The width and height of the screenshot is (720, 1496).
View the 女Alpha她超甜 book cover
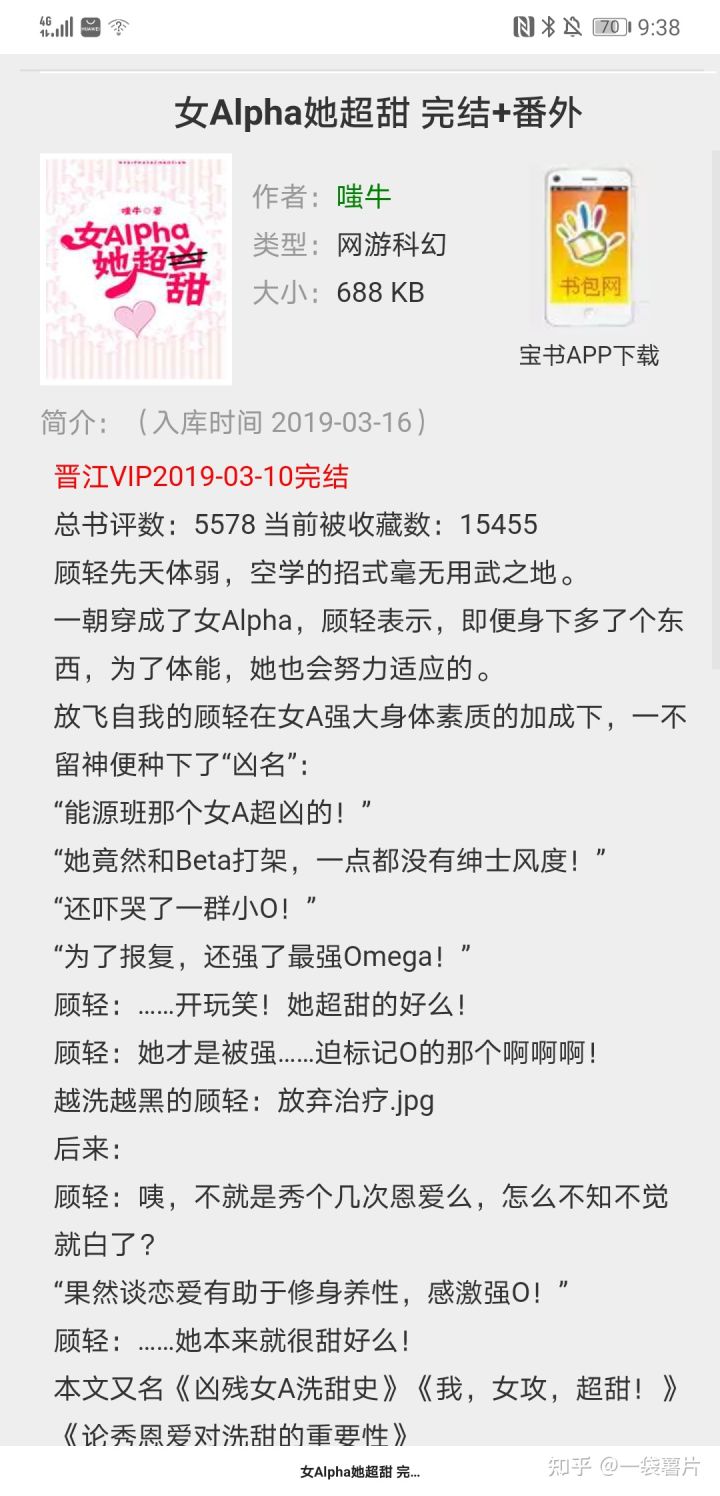pyautogui.click(x=136, y=269)
